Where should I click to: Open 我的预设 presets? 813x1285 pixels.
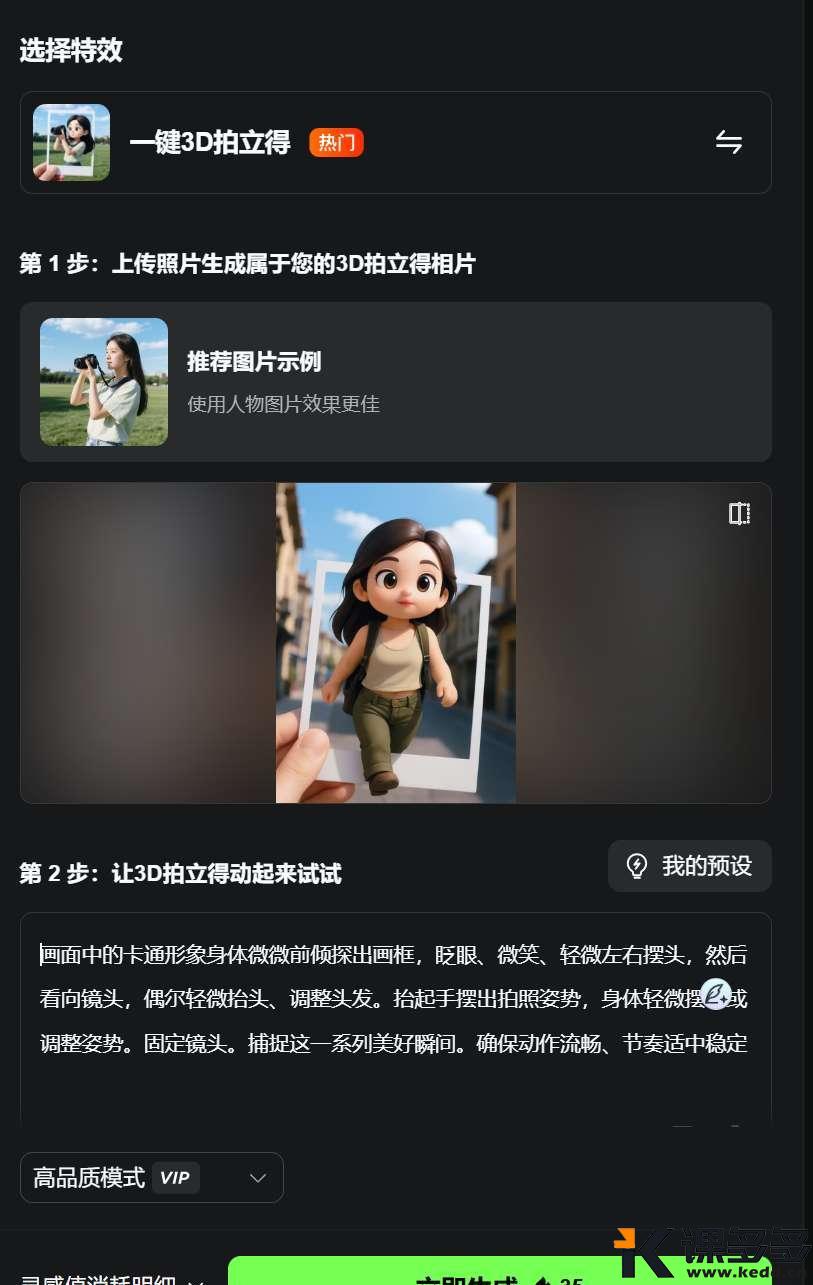pos(689,866)
